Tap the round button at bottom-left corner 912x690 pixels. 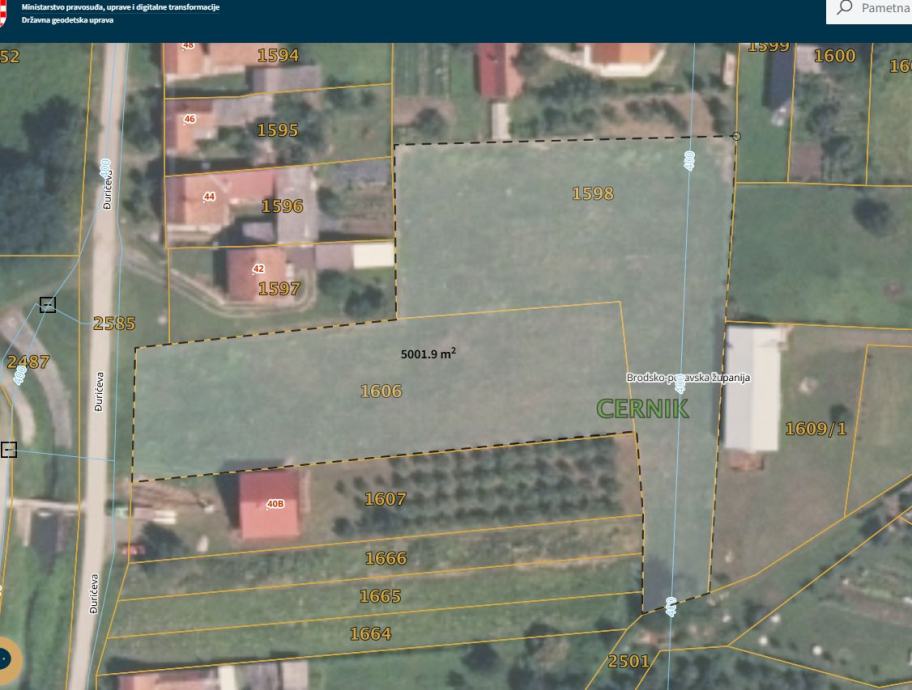click(x=5, y=660)
